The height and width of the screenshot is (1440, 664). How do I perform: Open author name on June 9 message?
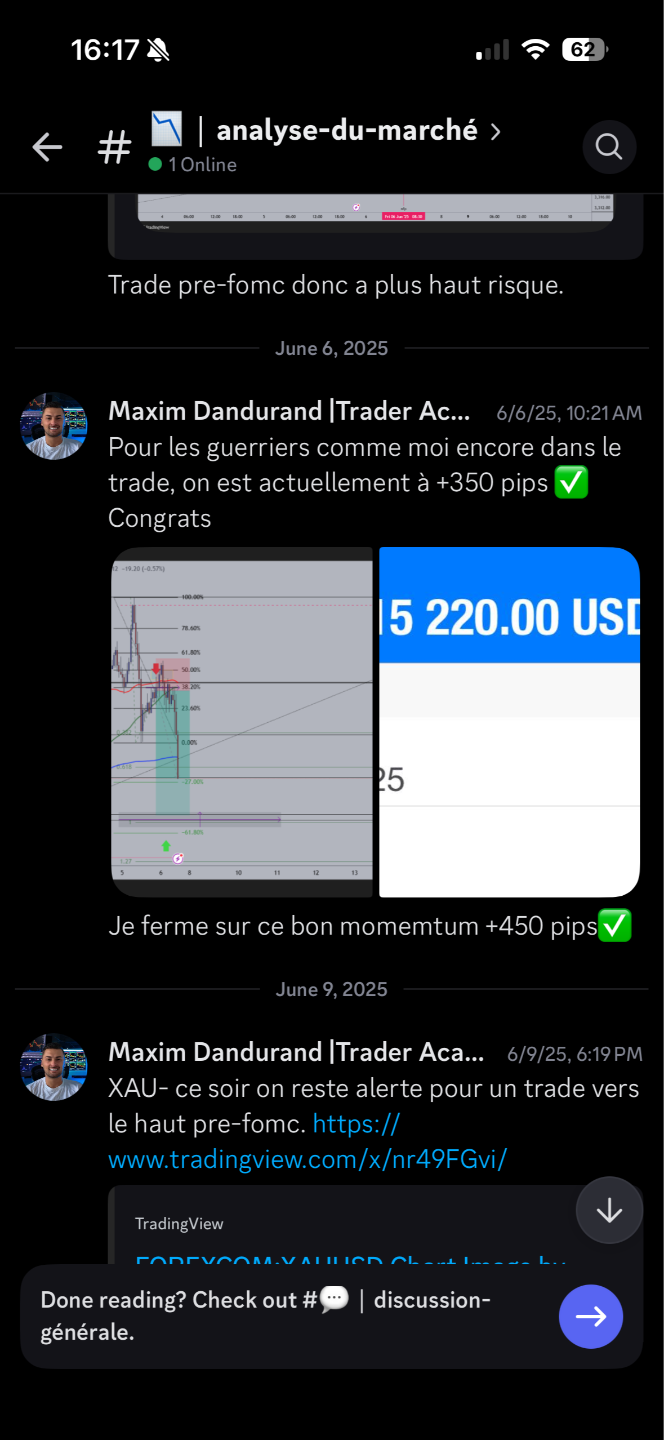pyautogui.click(x=296, y=1053)
